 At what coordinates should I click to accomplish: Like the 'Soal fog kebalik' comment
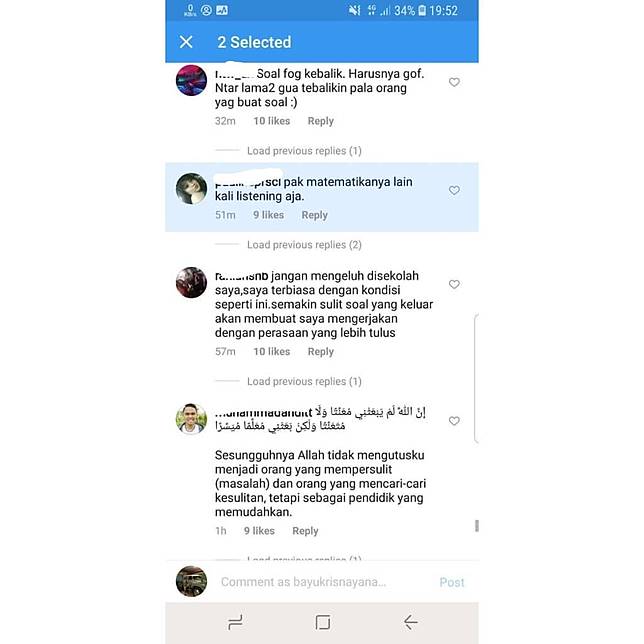(x=454, y=83)
